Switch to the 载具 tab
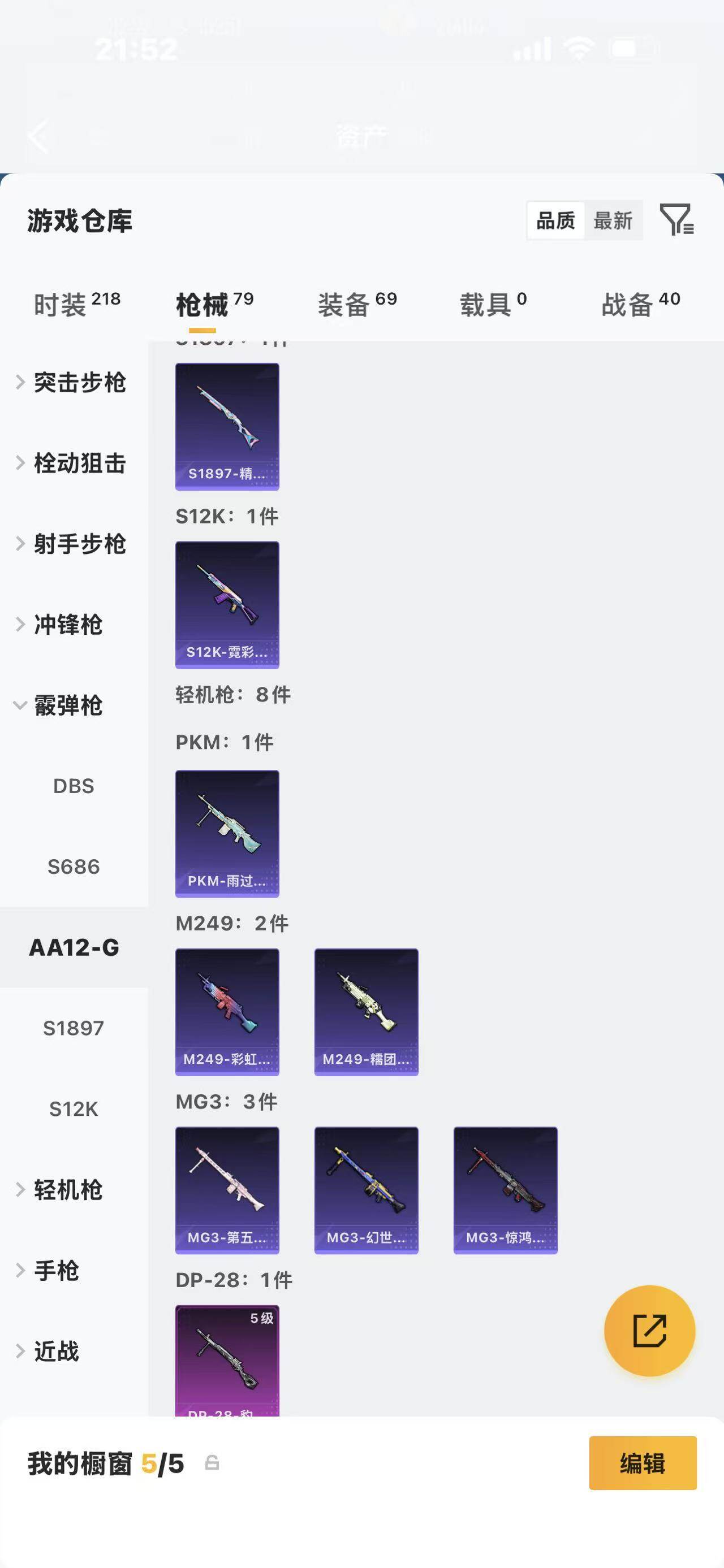The image size is (724, 1568). (x=493, y=304)
